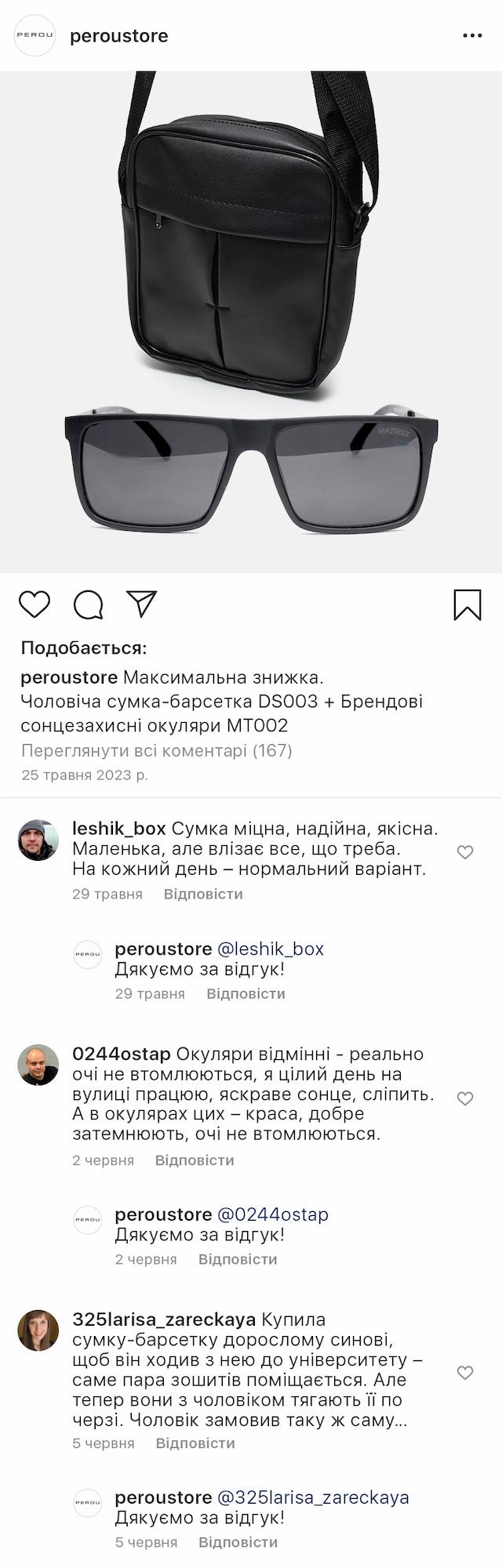The width and height of the screenshot is (502, 1568).
Task: Open the @0244ostap mention in the reply
Action: [x=272, y=1214]
